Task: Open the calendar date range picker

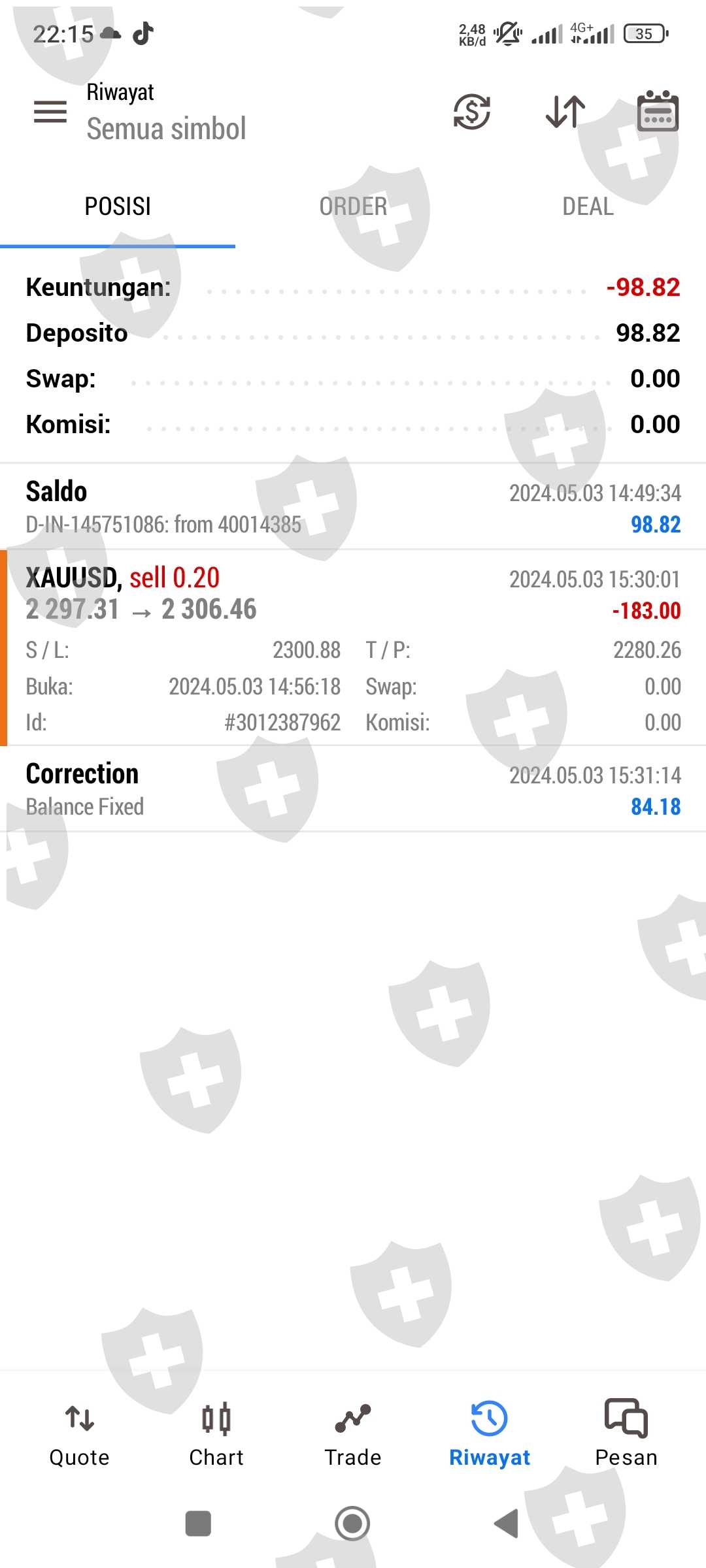Action: (x=658, y=112)
